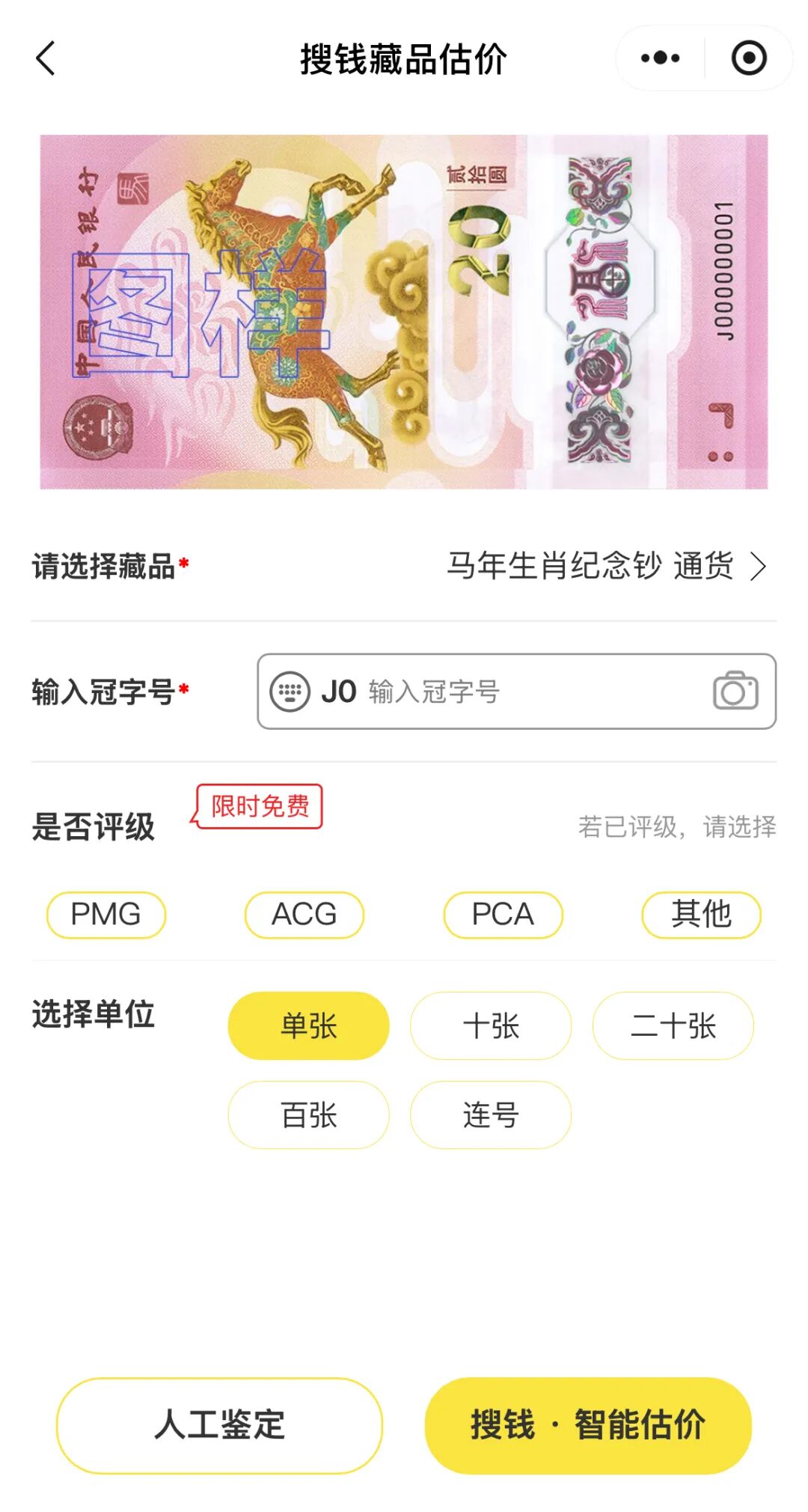Choose the 连号 unit option
808x1512 pixels.
[491, 1115]
